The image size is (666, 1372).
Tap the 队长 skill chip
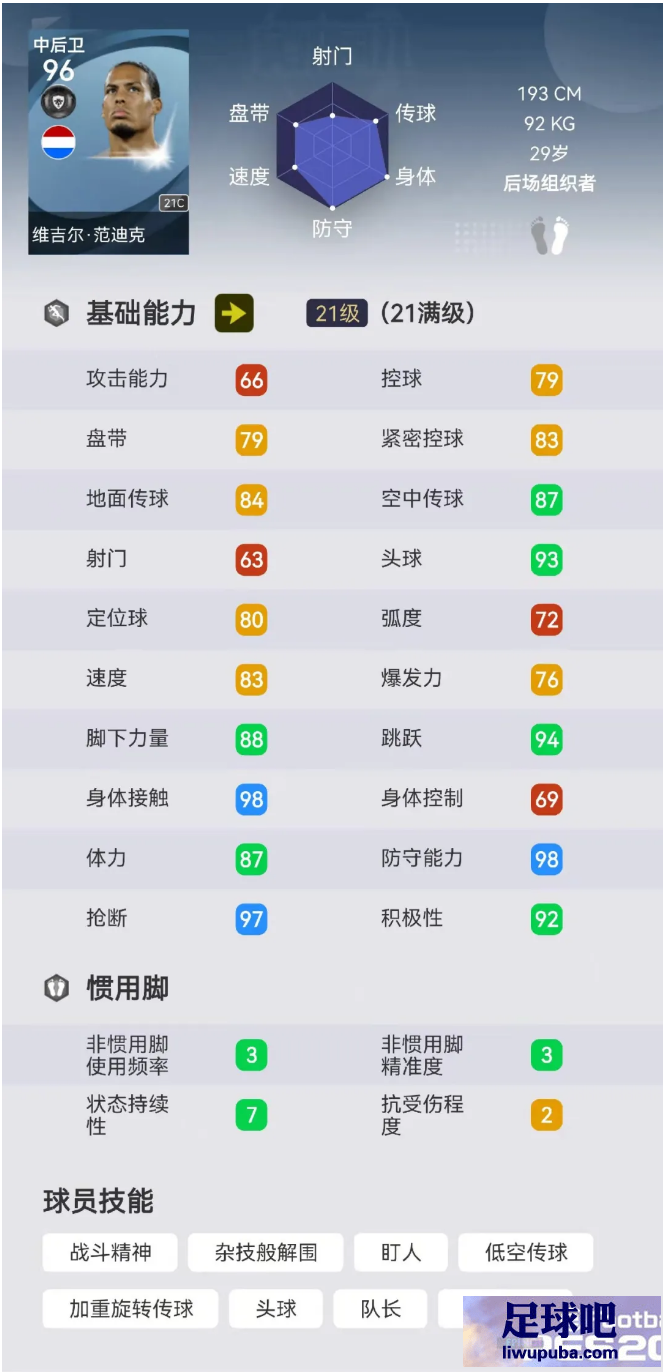coord(381,1309)
